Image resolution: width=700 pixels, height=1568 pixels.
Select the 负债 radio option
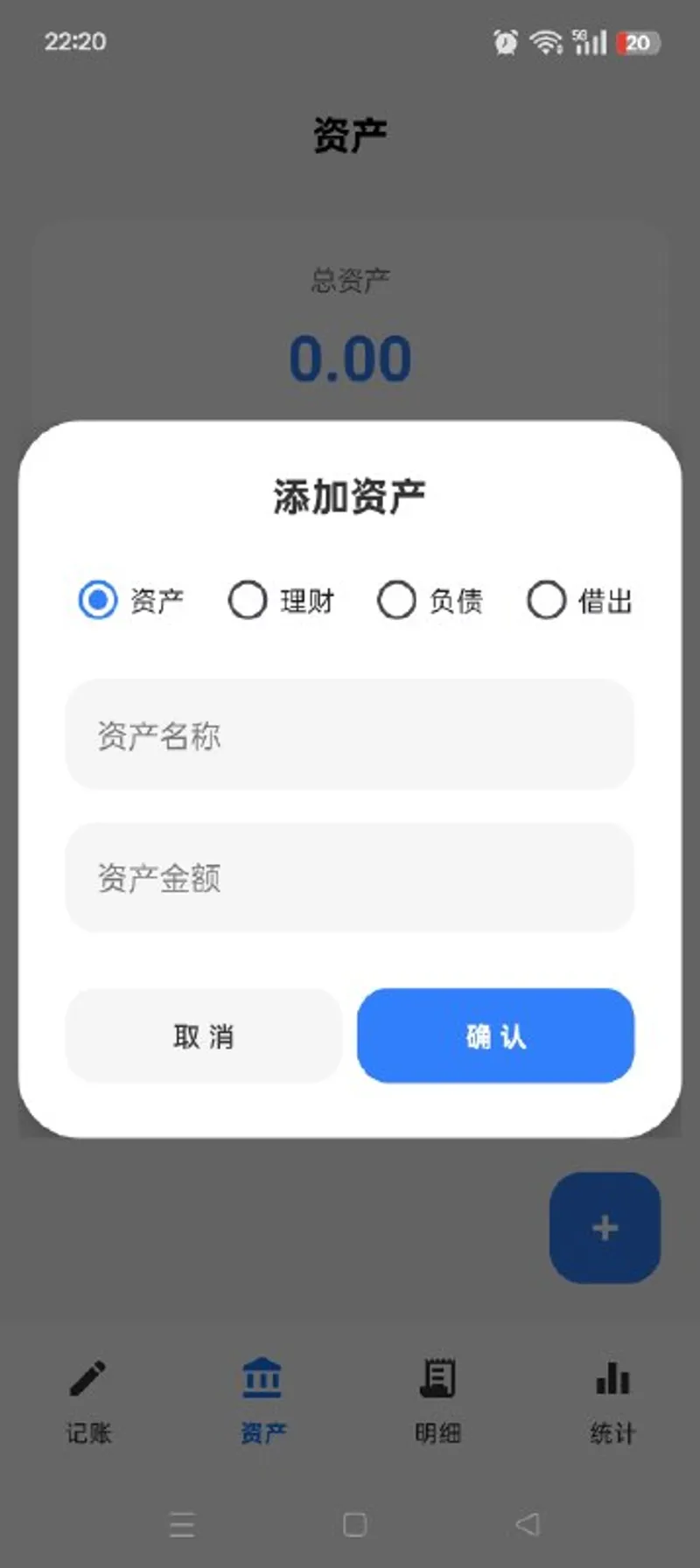click(x=396, y=601)
